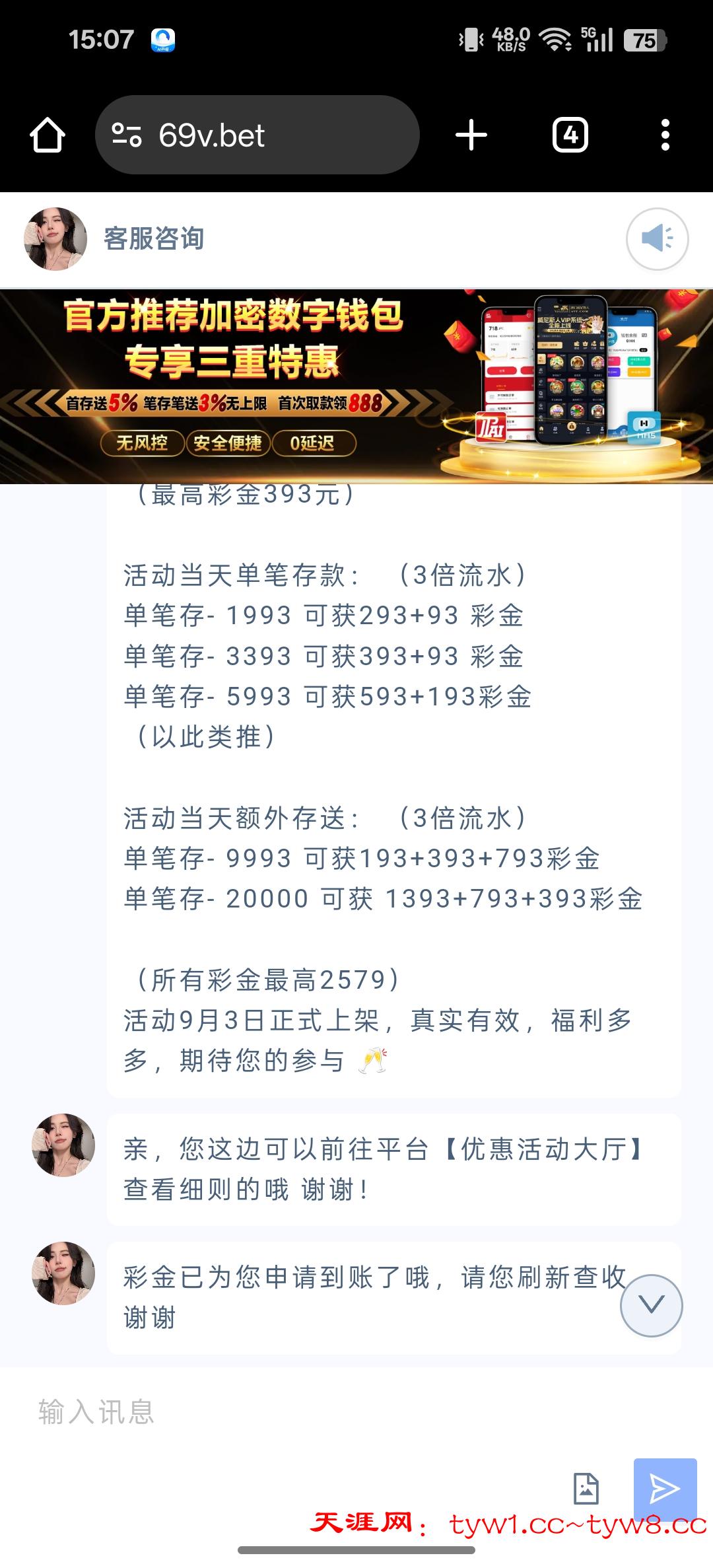Focus the 输入讯息 message field
The width and height of the screenshot is (713, 1568).
[x=297, y=1412]
